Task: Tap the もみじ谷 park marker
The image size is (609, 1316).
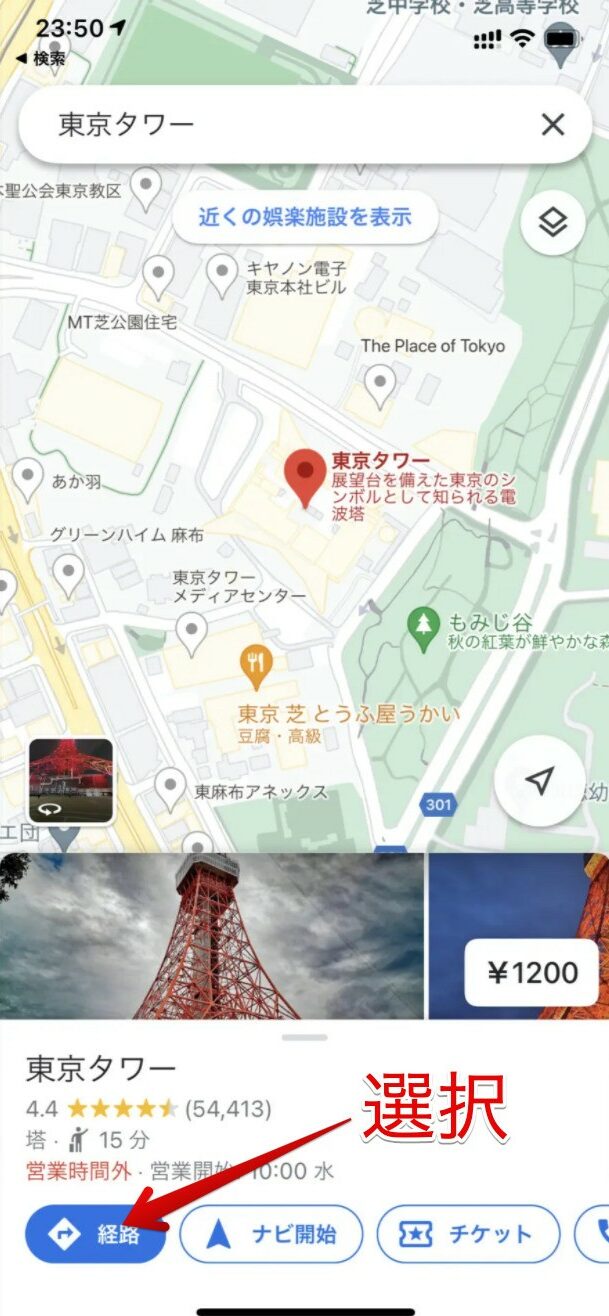Action: click(x=425, y=627)
